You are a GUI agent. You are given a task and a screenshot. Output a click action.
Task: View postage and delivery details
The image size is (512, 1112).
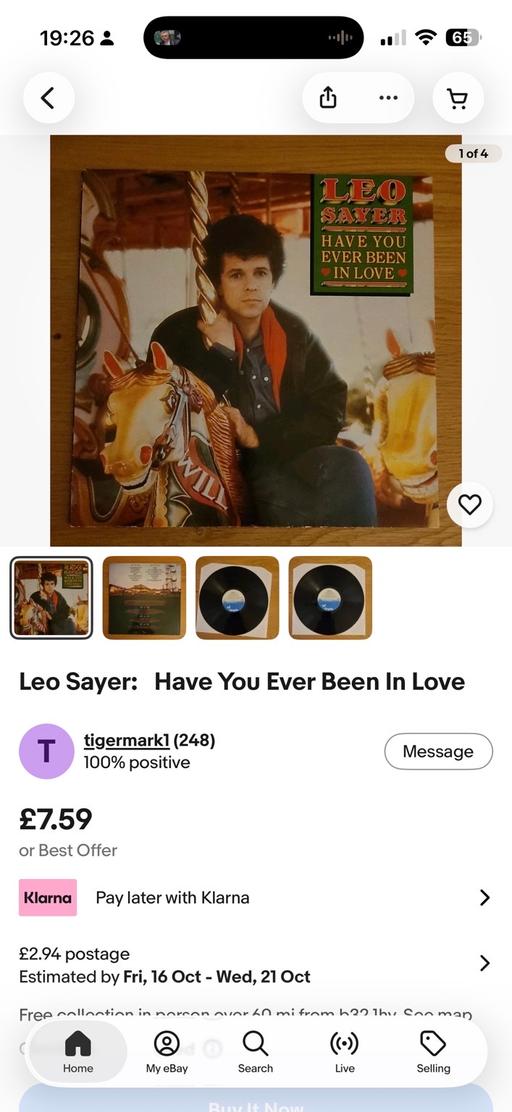click(x=255, y=964)
